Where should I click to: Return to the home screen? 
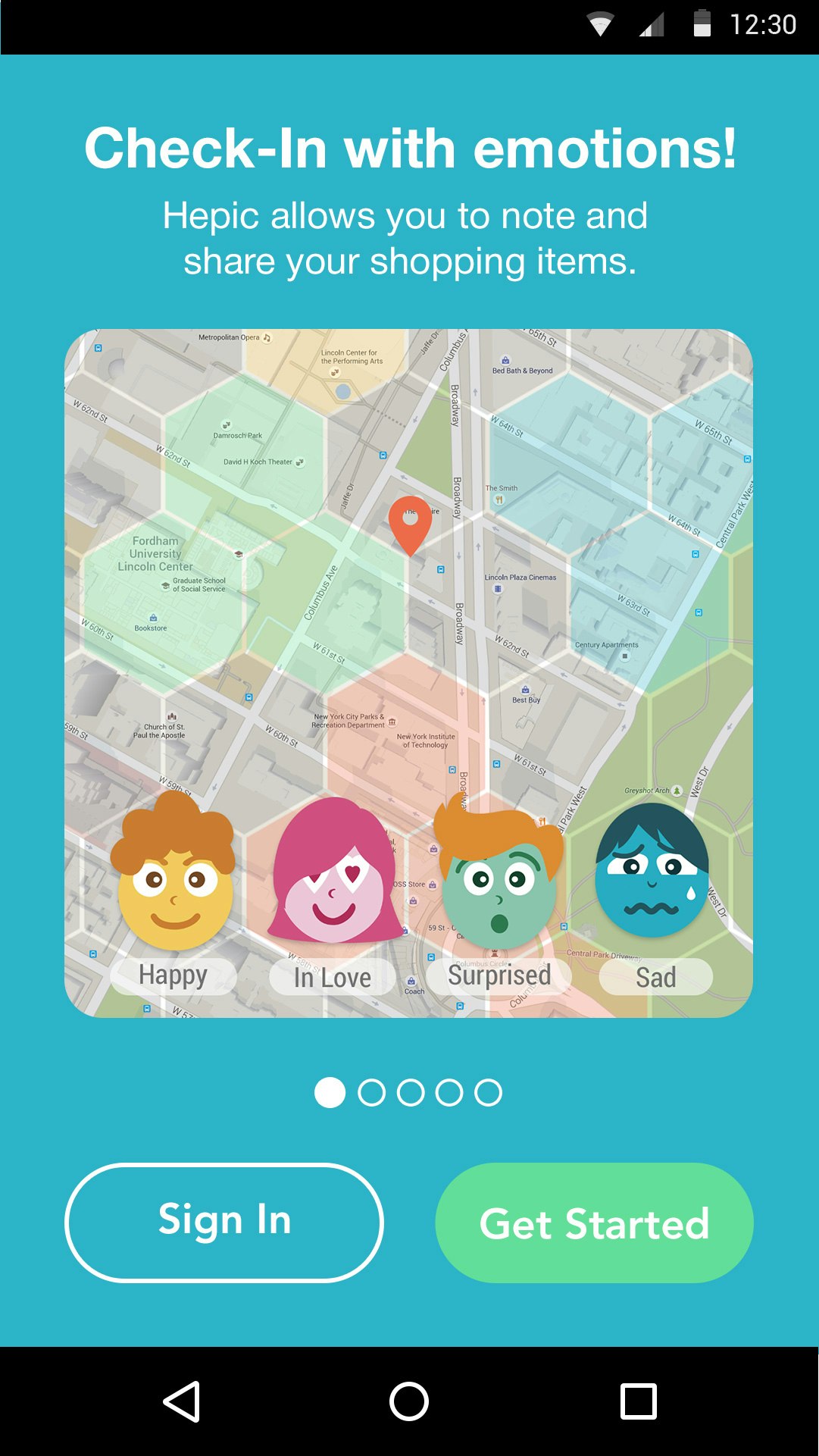pos(409,1401)
